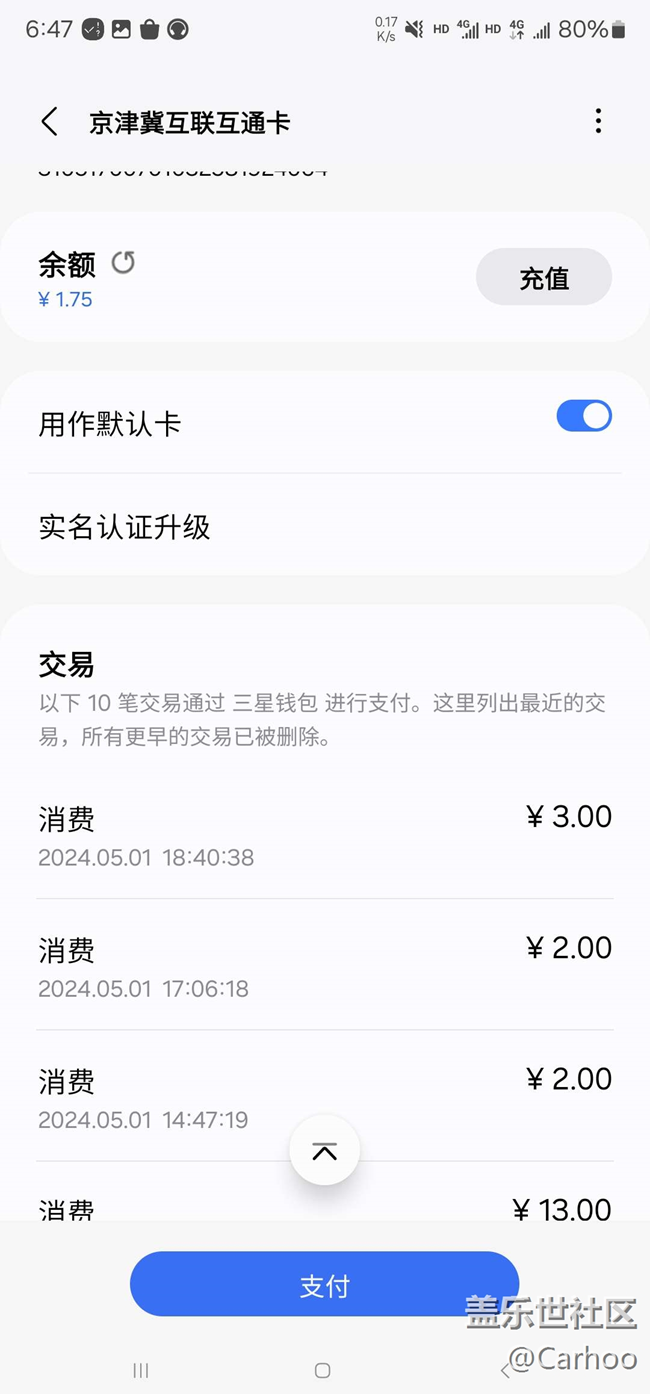
Task: Tap the blue 支付 button
Action: point(324,1285)
